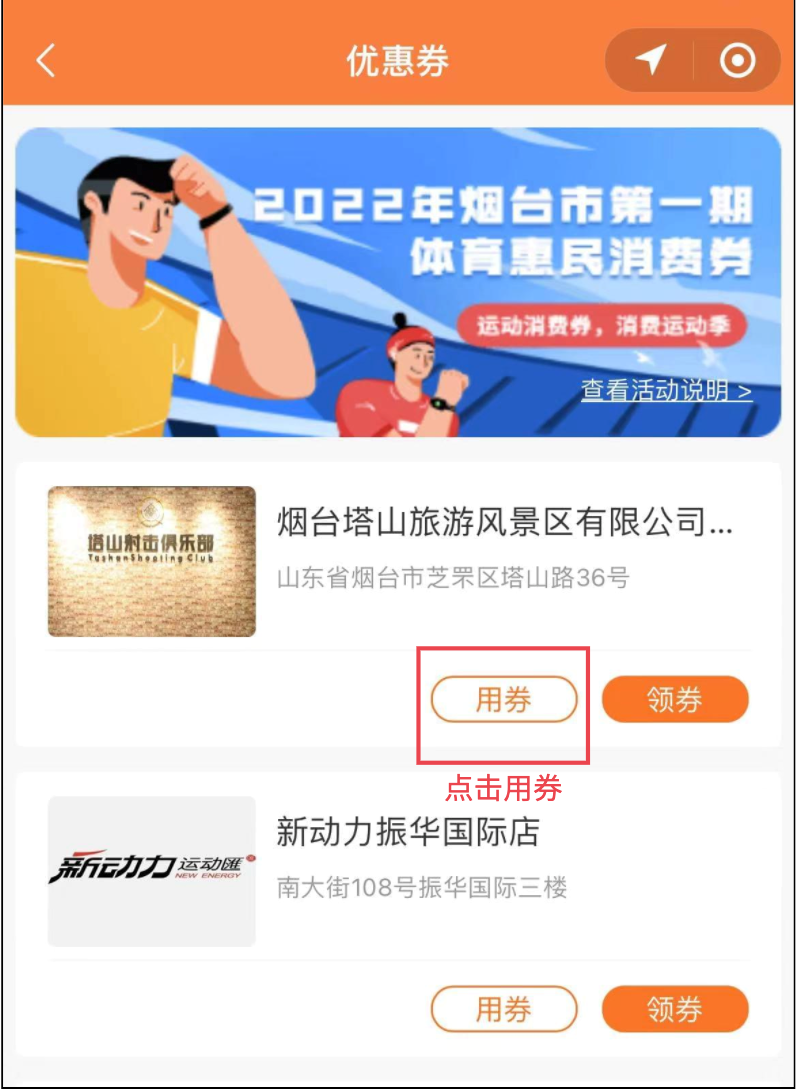The width and height of the screenshot is (798, 1092).
Task: Tap 用券 for 烟台塔山旅游风景区有限公司
Action: tap(504, 700)
